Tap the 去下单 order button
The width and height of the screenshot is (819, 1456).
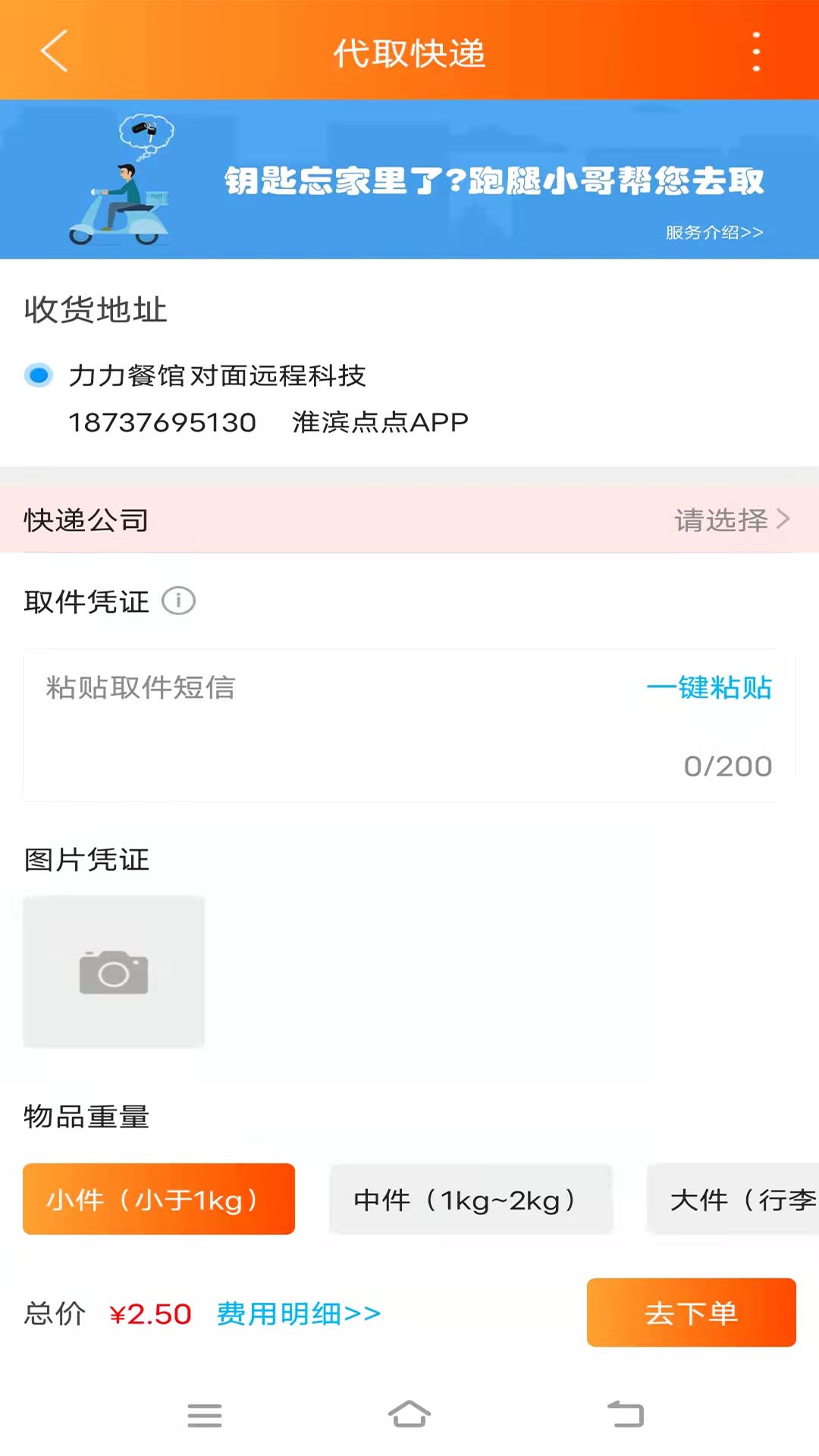(691, 1313)
